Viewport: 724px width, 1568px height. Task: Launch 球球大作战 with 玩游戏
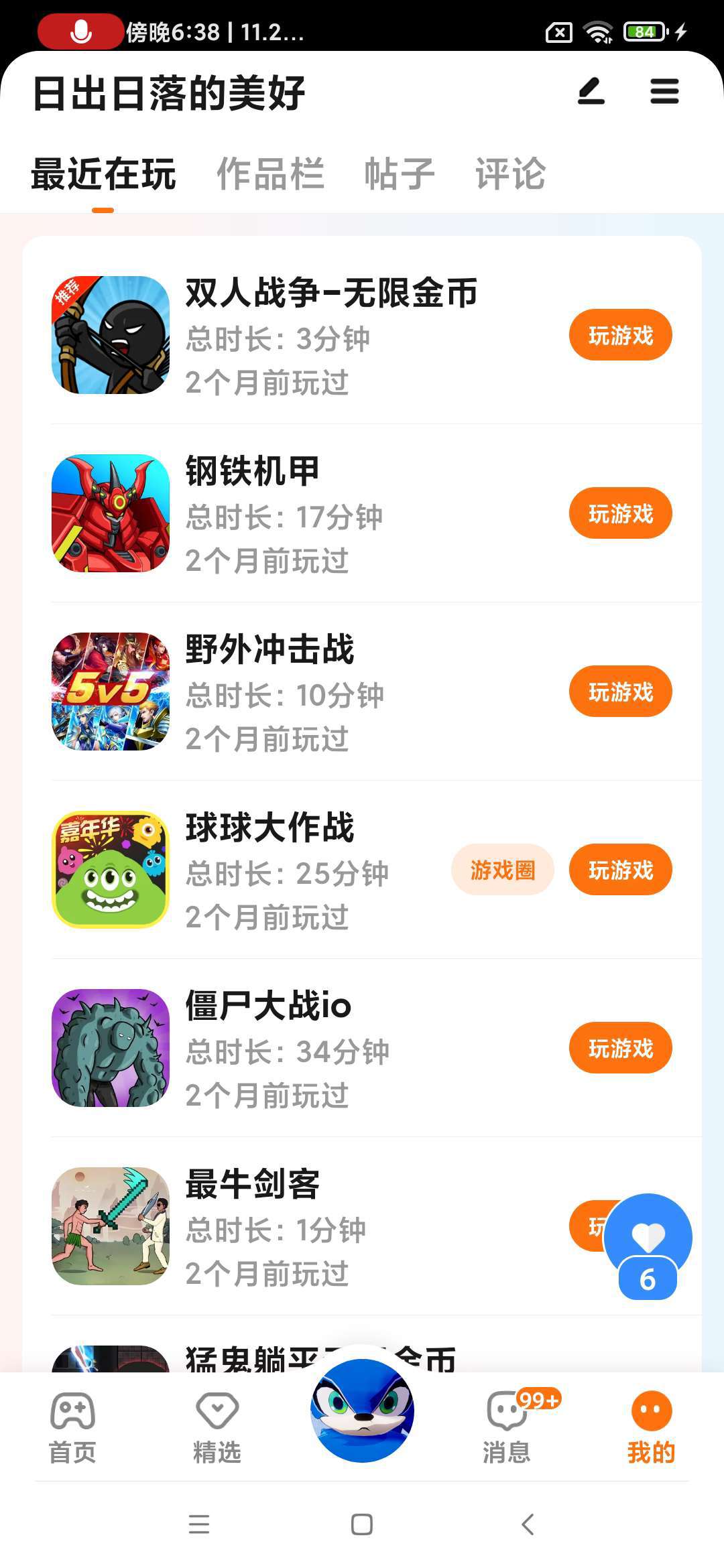620,870
